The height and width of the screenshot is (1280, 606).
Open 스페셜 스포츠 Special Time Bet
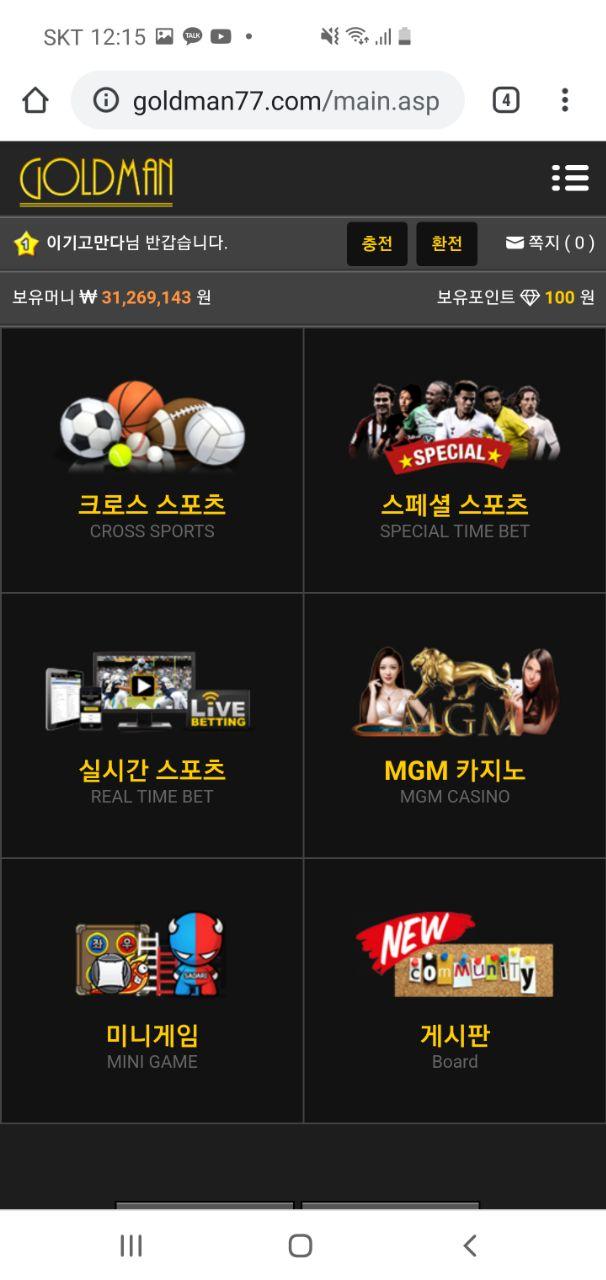pos(454,460)
